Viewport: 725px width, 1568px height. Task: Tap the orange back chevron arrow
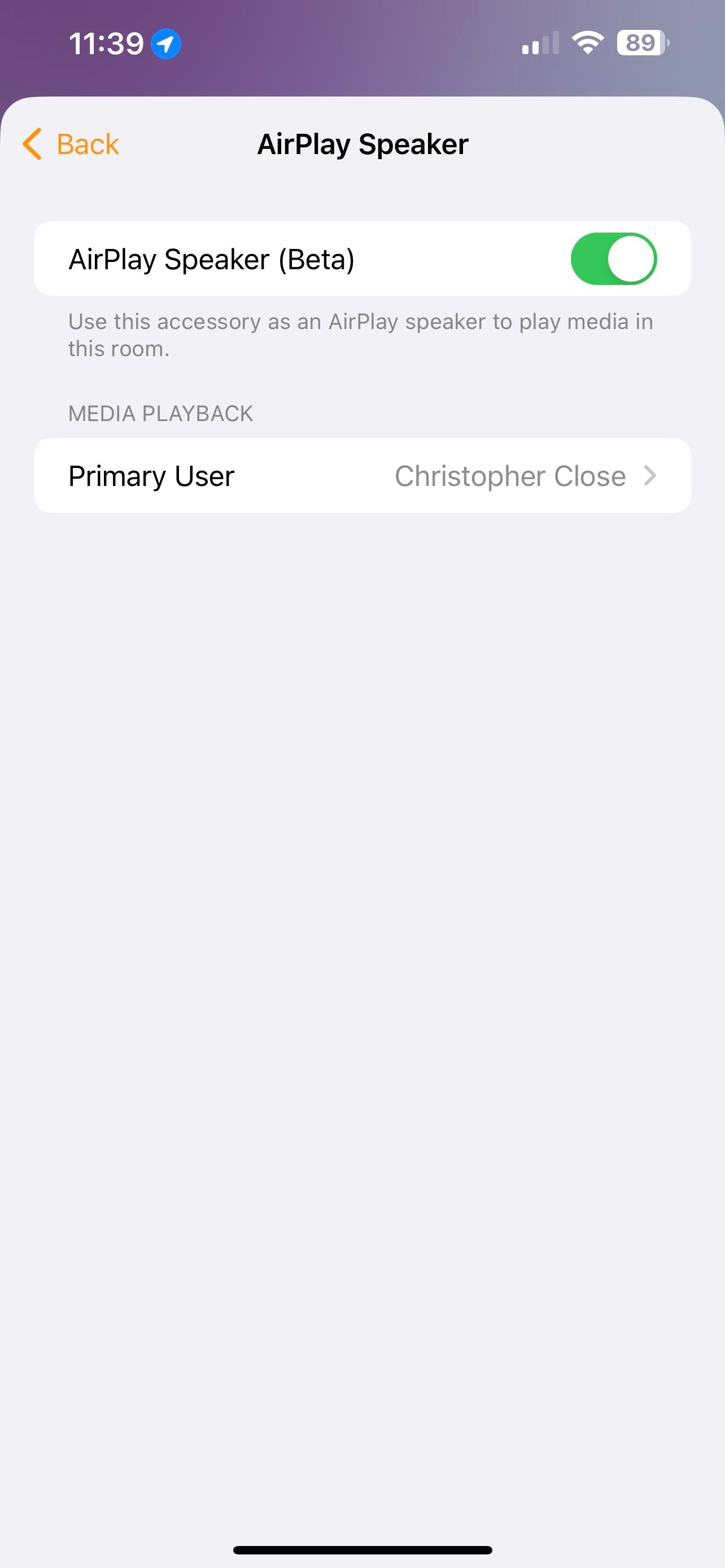click(31, 144)
